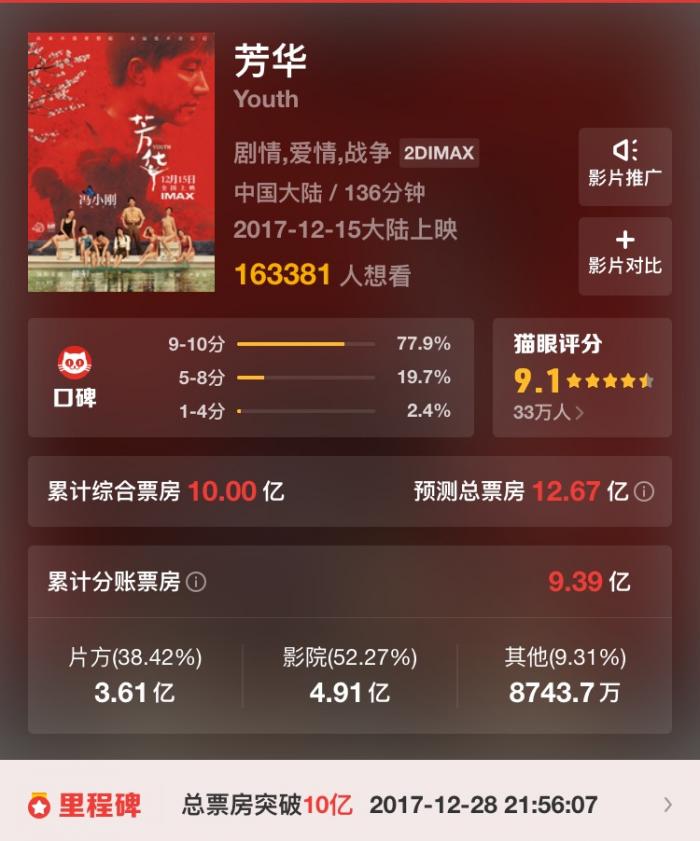
Task: Open the 芳华 movie poster
Action: [121, 162]
